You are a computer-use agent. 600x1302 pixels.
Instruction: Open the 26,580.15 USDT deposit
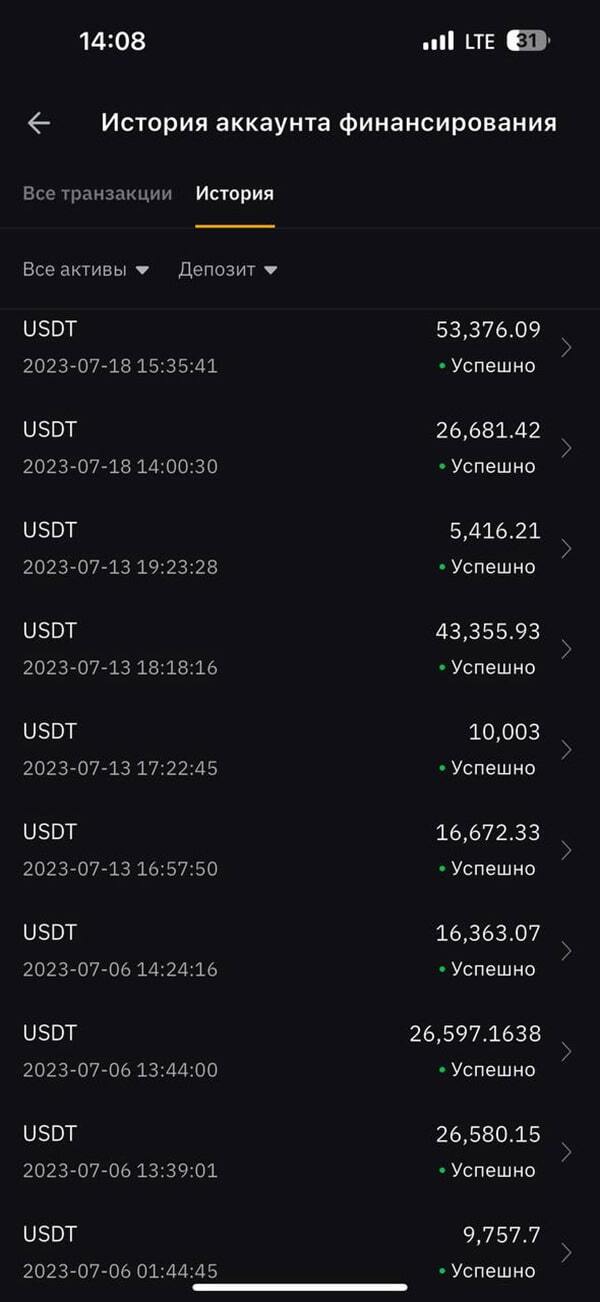(300, 1152)
